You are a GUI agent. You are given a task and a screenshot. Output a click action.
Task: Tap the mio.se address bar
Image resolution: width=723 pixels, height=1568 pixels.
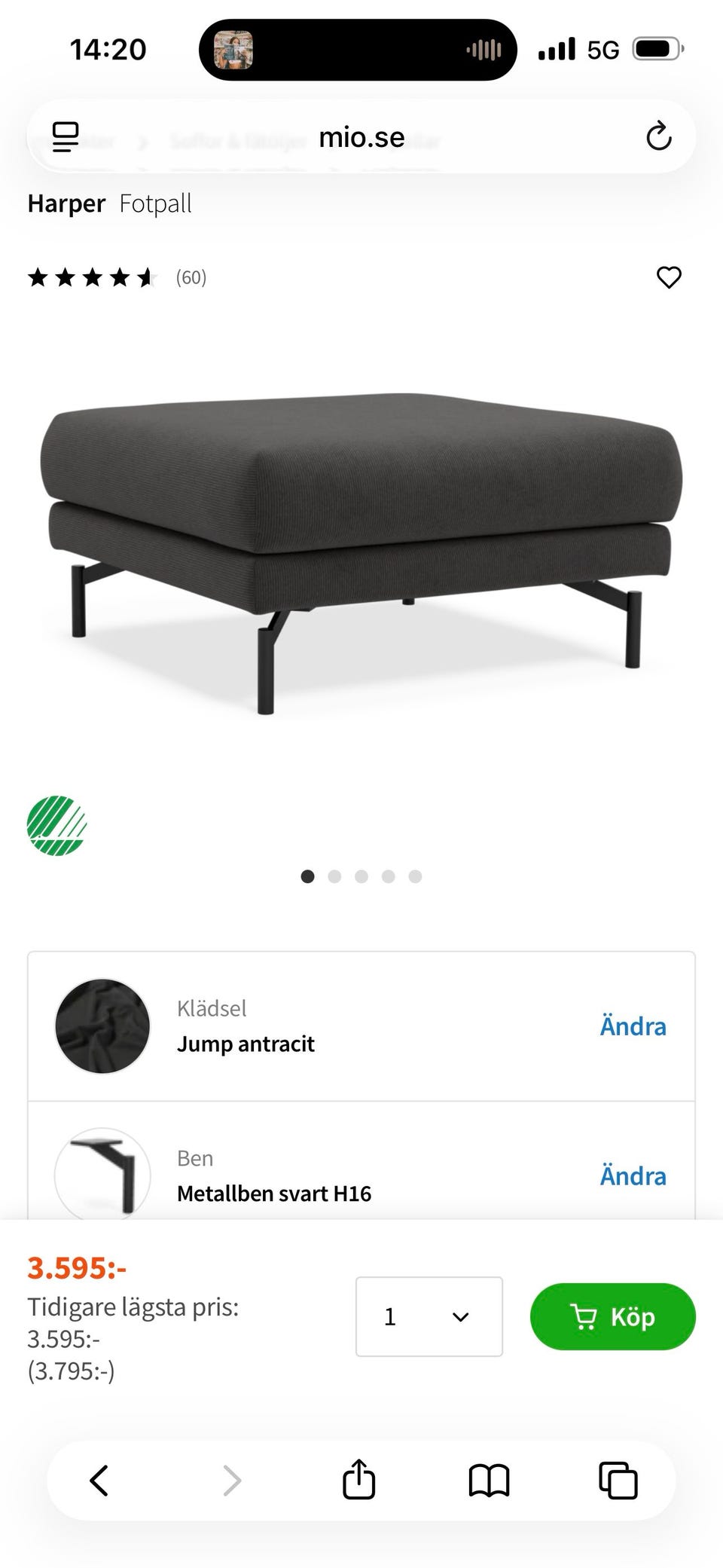pos(360,136)
